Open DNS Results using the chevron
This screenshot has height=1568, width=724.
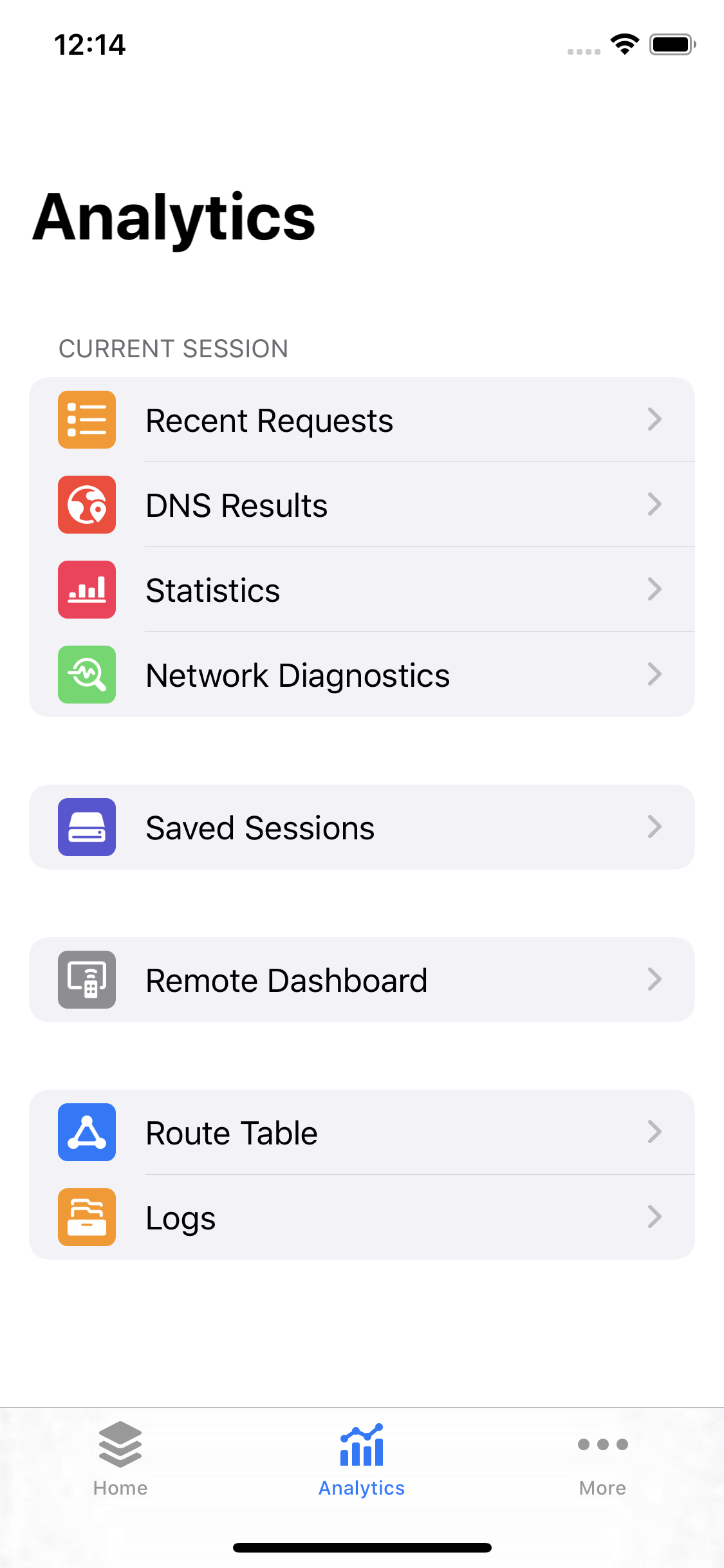(655, 505)
